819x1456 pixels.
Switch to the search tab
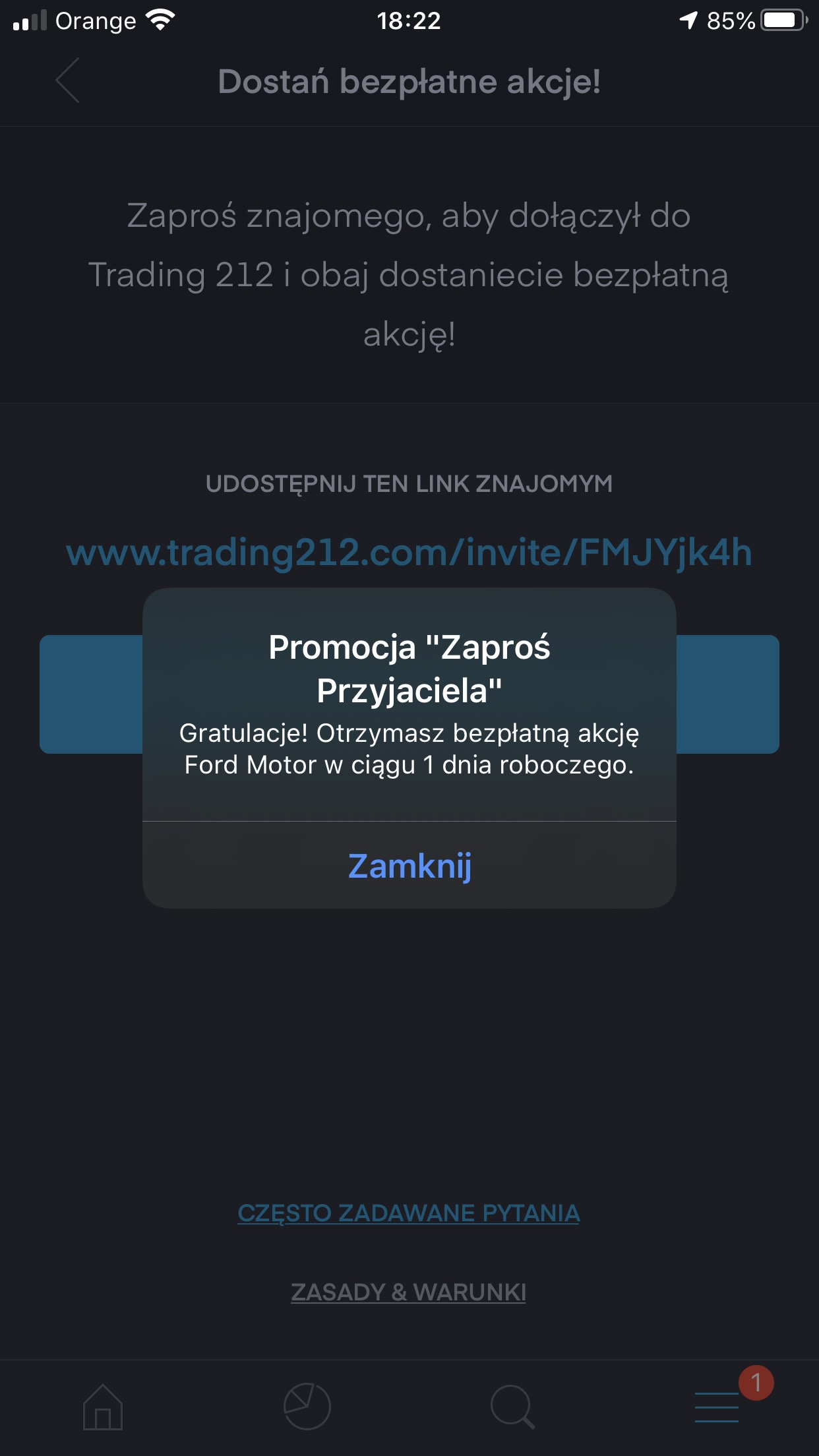click(512, 1407)
